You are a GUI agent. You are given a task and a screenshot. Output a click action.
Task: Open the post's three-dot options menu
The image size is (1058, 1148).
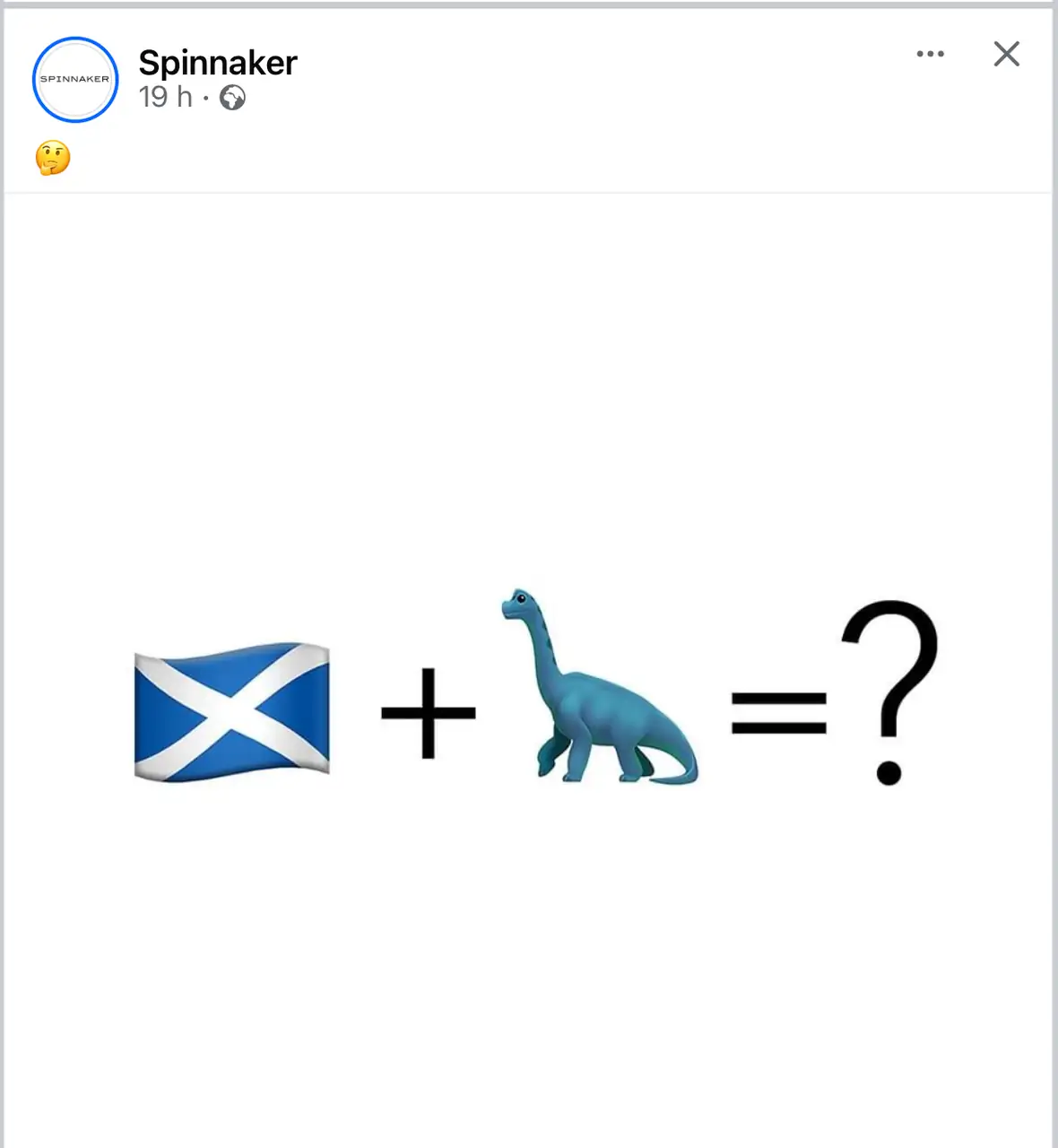(x=930, y=54)
